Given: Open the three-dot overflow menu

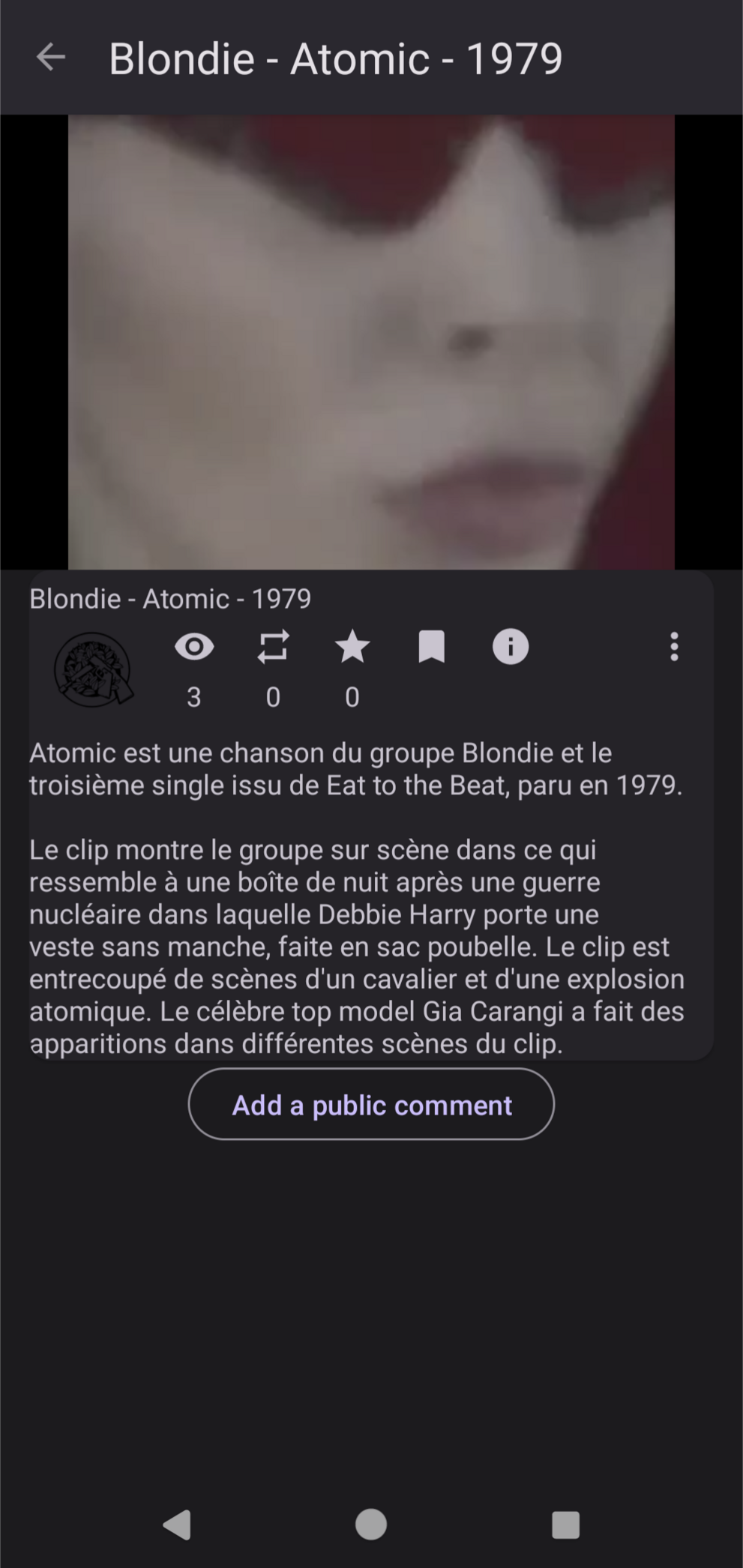Looking at the screenshot, I should [x=674, y=647].
